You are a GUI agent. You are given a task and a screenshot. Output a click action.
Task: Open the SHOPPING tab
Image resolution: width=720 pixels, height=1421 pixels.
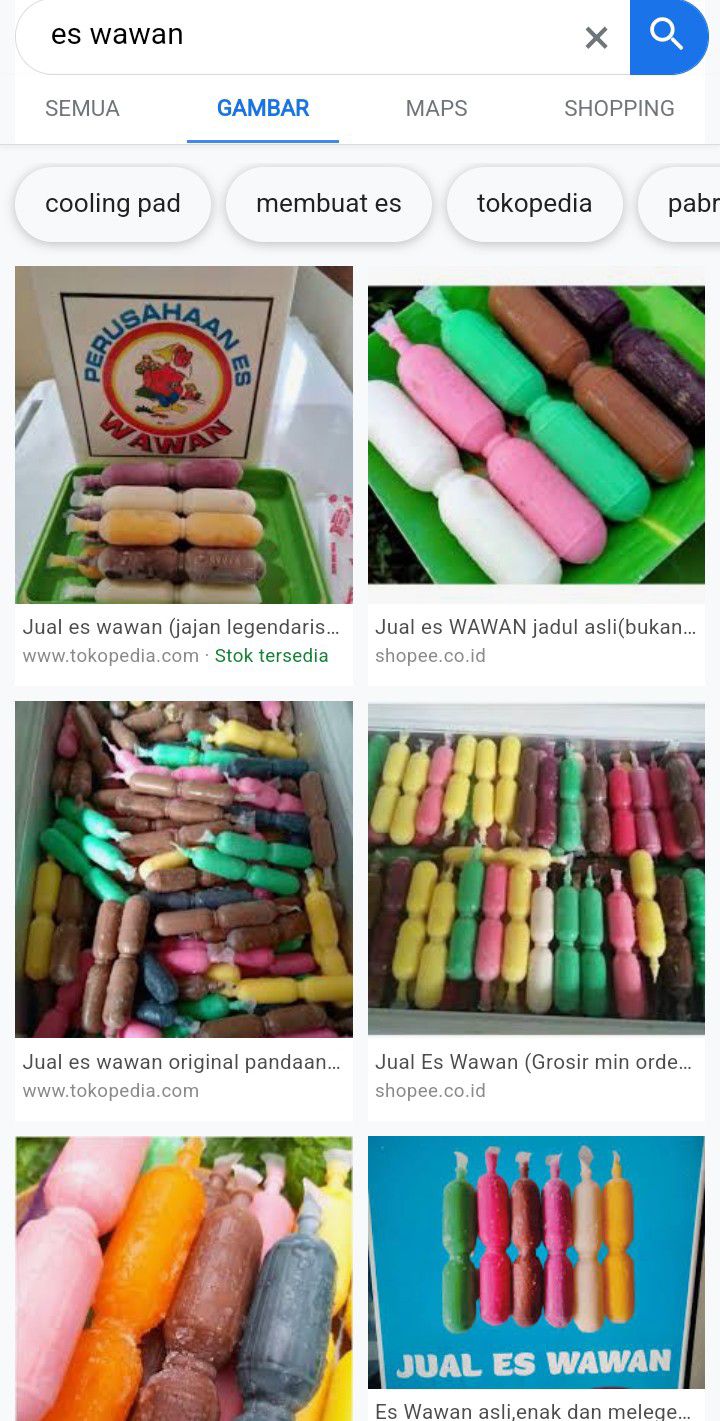tap(619, 108)
